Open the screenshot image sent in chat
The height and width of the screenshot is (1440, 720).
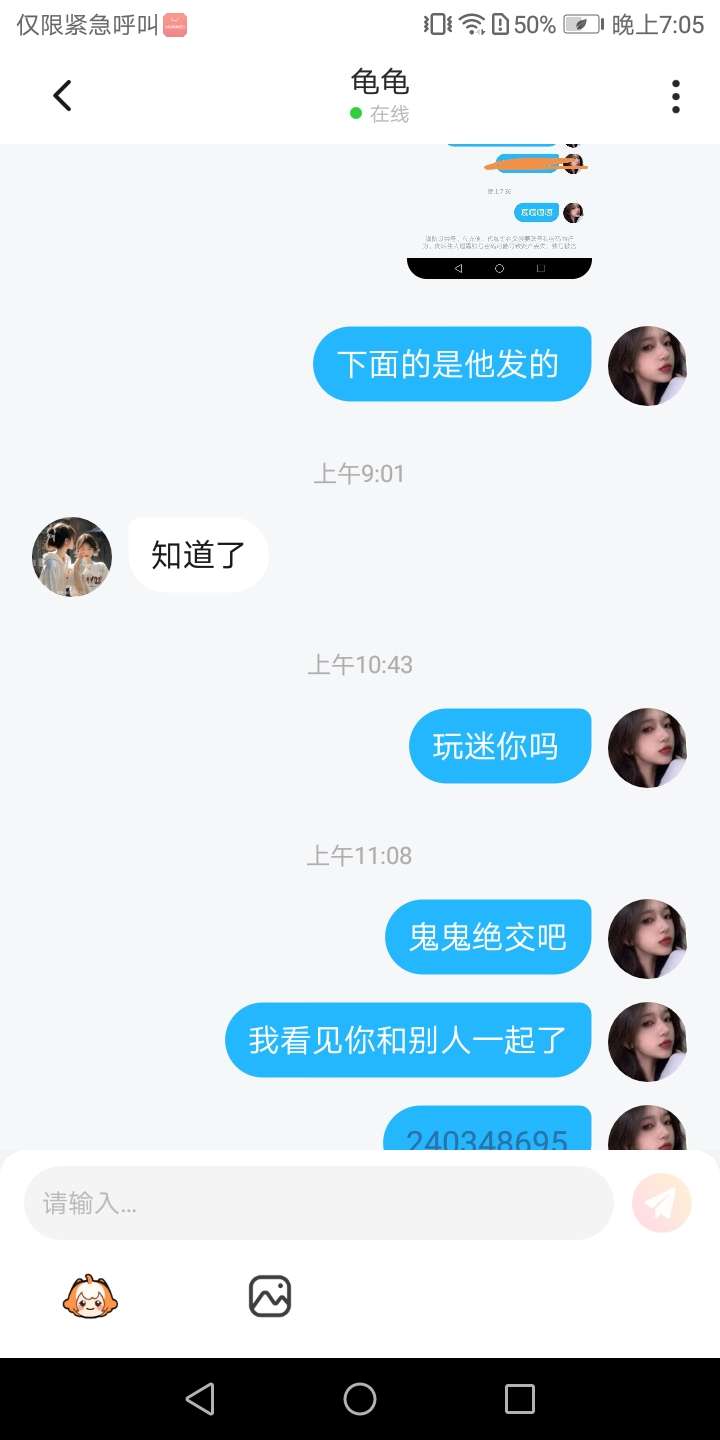point(499,212)
